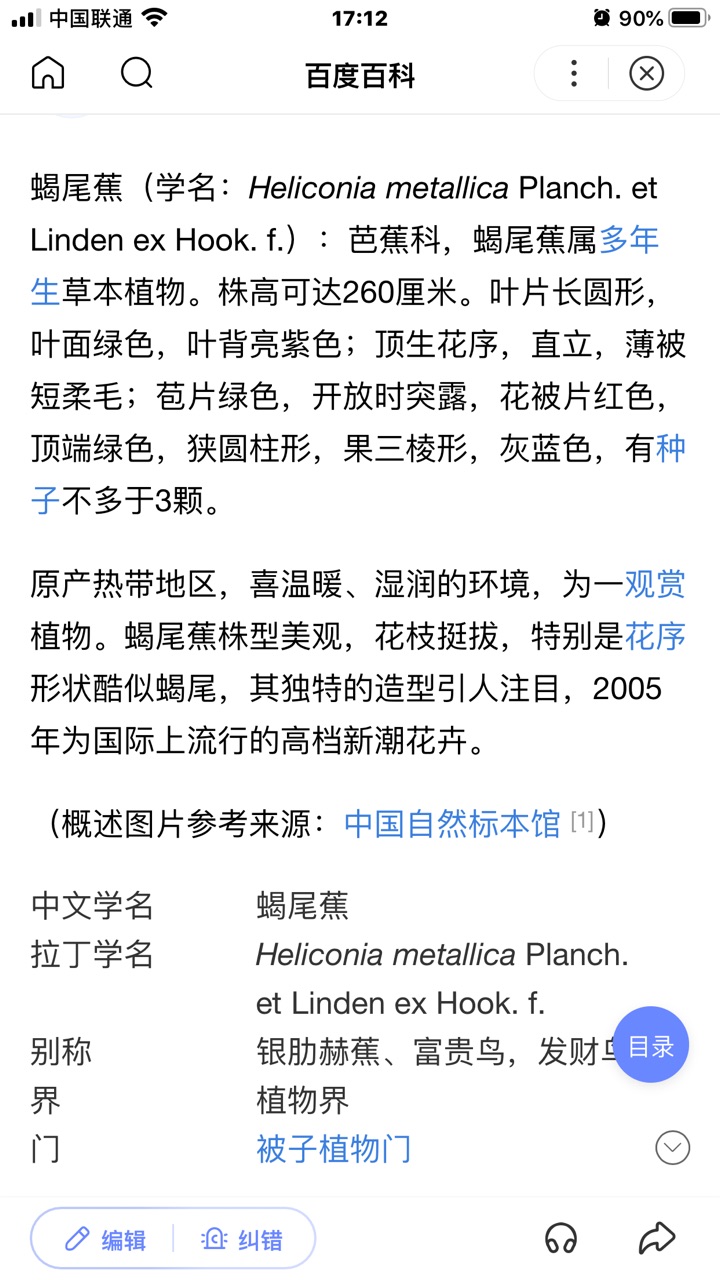Open the 花序 link
Screen dimensions: 720x1280
pos(655,636)
